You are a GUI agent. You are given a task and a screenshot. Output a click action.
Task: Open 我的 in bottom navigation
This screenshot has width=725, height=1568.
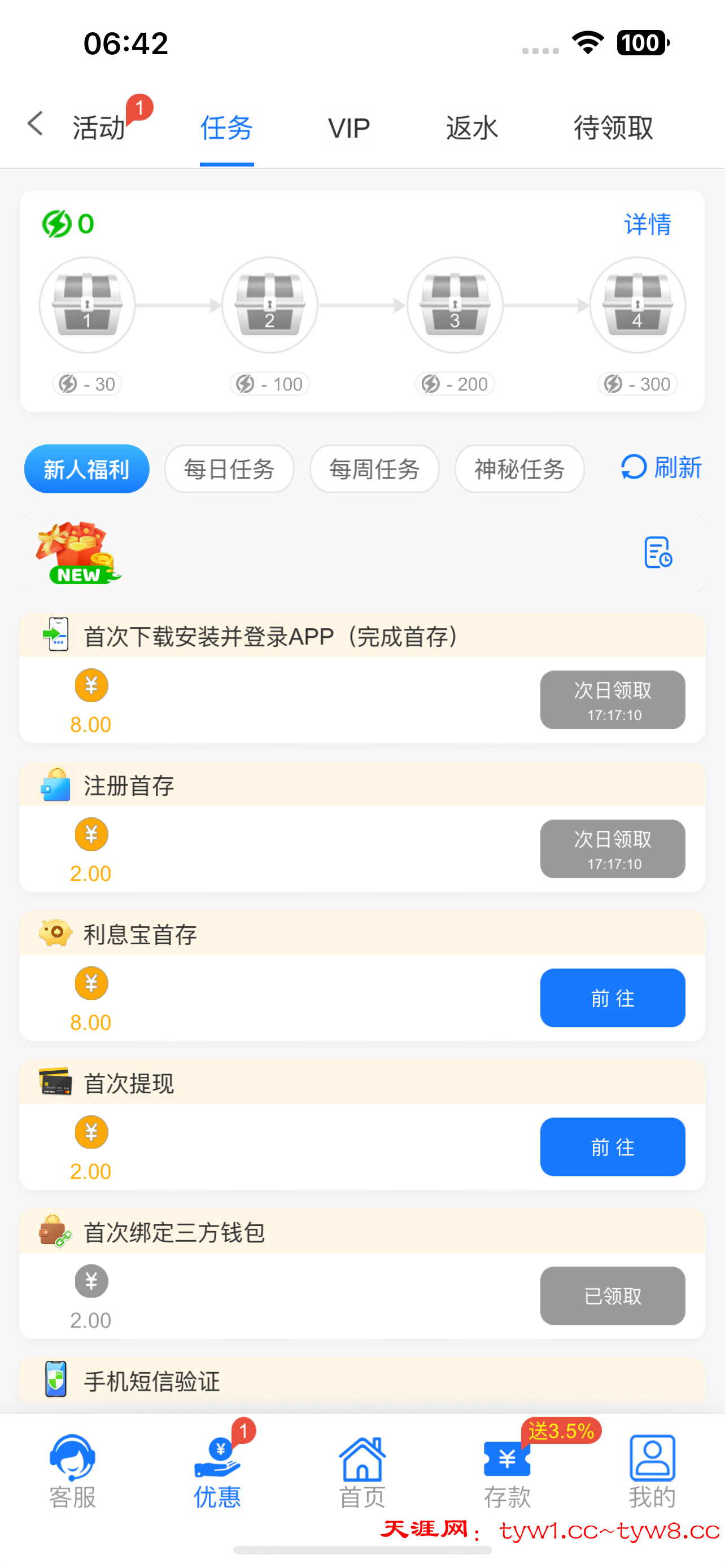[x=652, y=1470]
